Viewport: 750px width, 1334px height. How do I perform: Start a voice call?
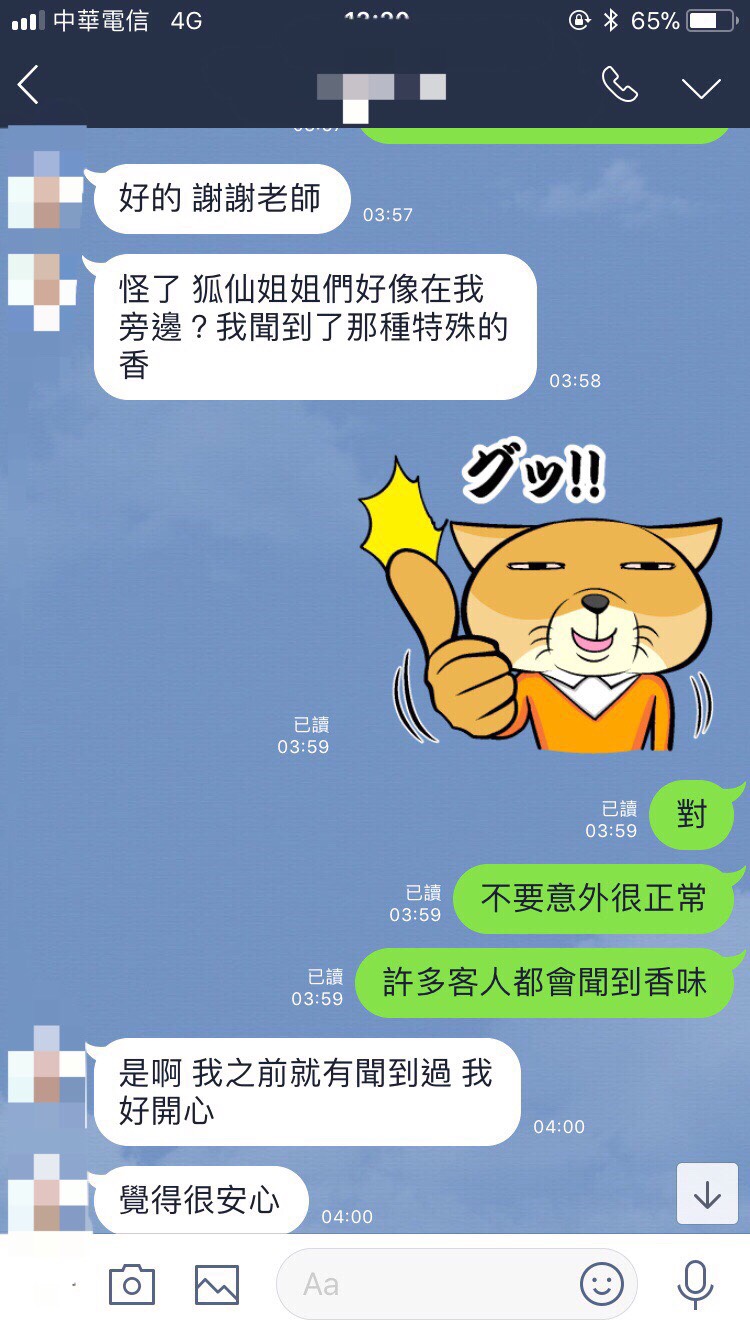click(x=619, y=86)
